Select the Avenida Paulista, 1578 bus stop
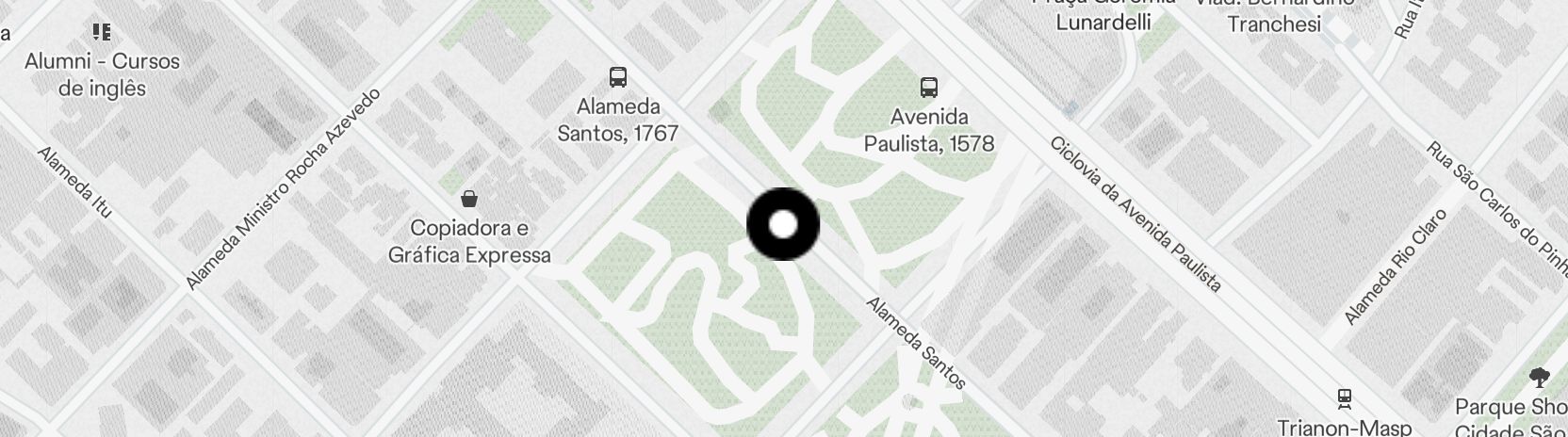Image resolution: width=1568 pixels, height=437 pixels. click(x=929, y=89)
